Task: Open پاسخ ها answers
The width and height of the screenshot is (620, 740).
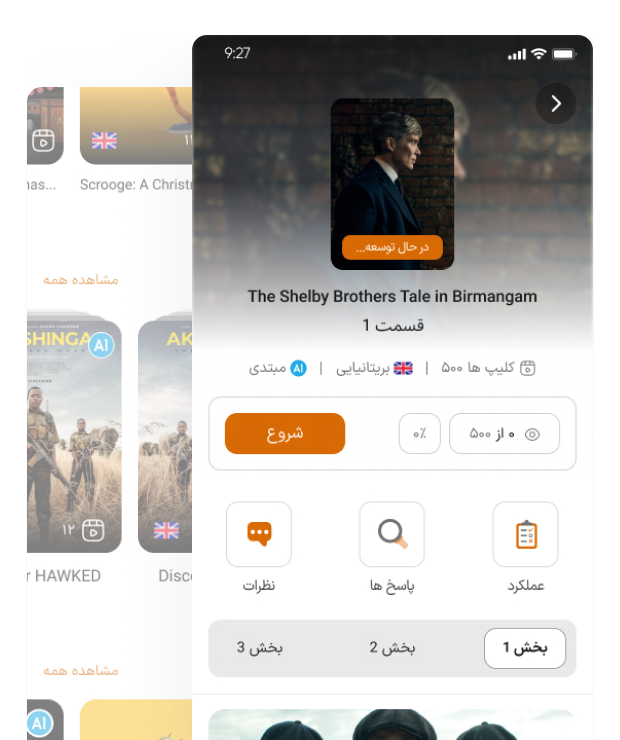Action: click(392, 534)
